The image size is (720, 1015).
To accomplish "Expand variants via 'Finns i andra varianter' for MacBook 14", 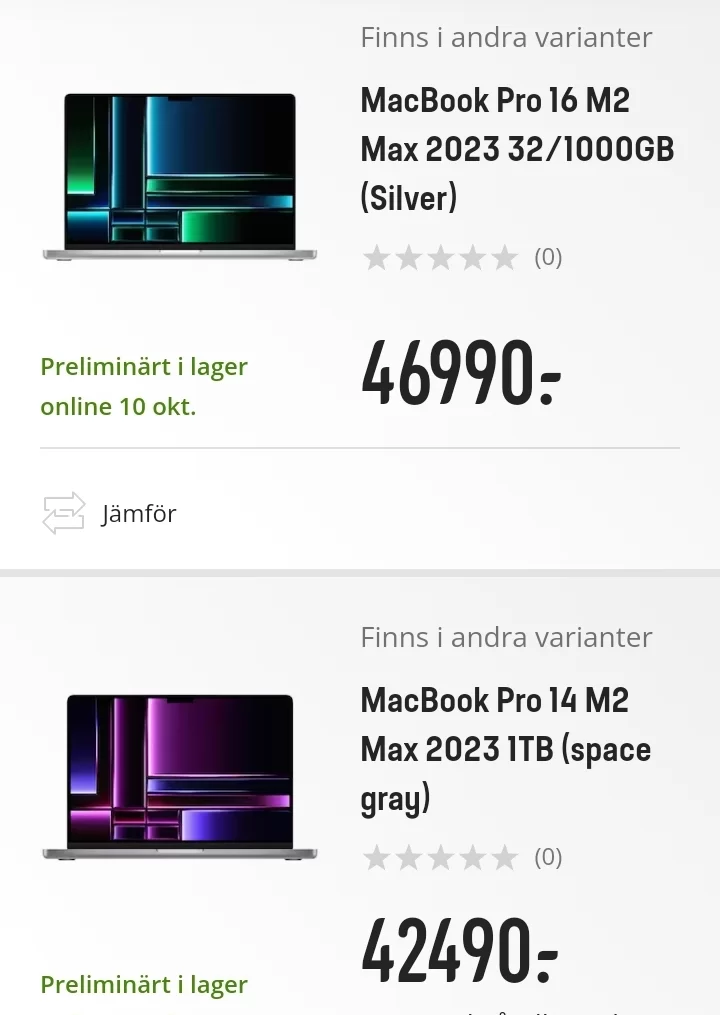I will [x=506, y=637].
